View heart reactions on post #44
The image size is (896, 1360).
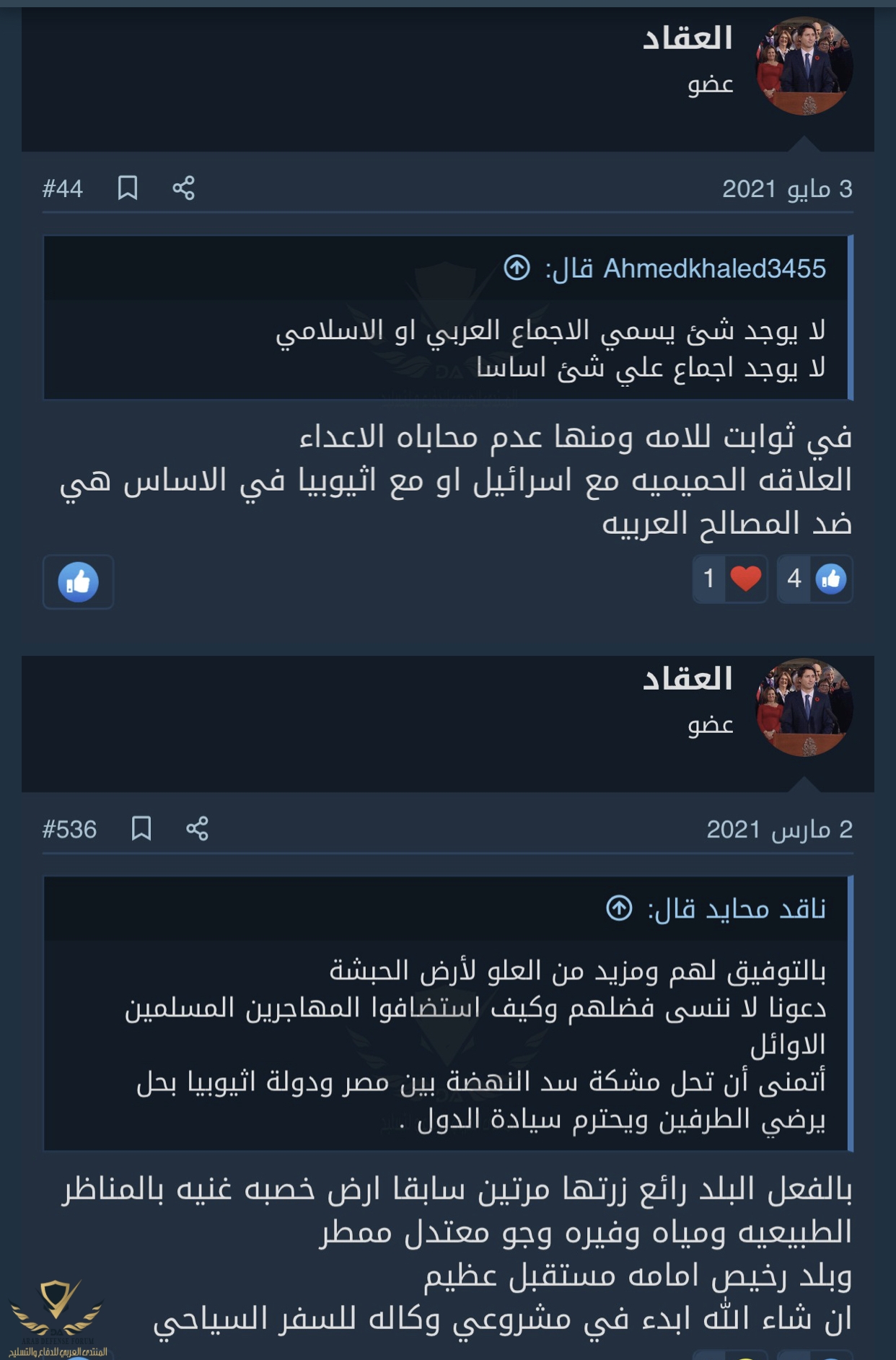click(x=730, y=579)
